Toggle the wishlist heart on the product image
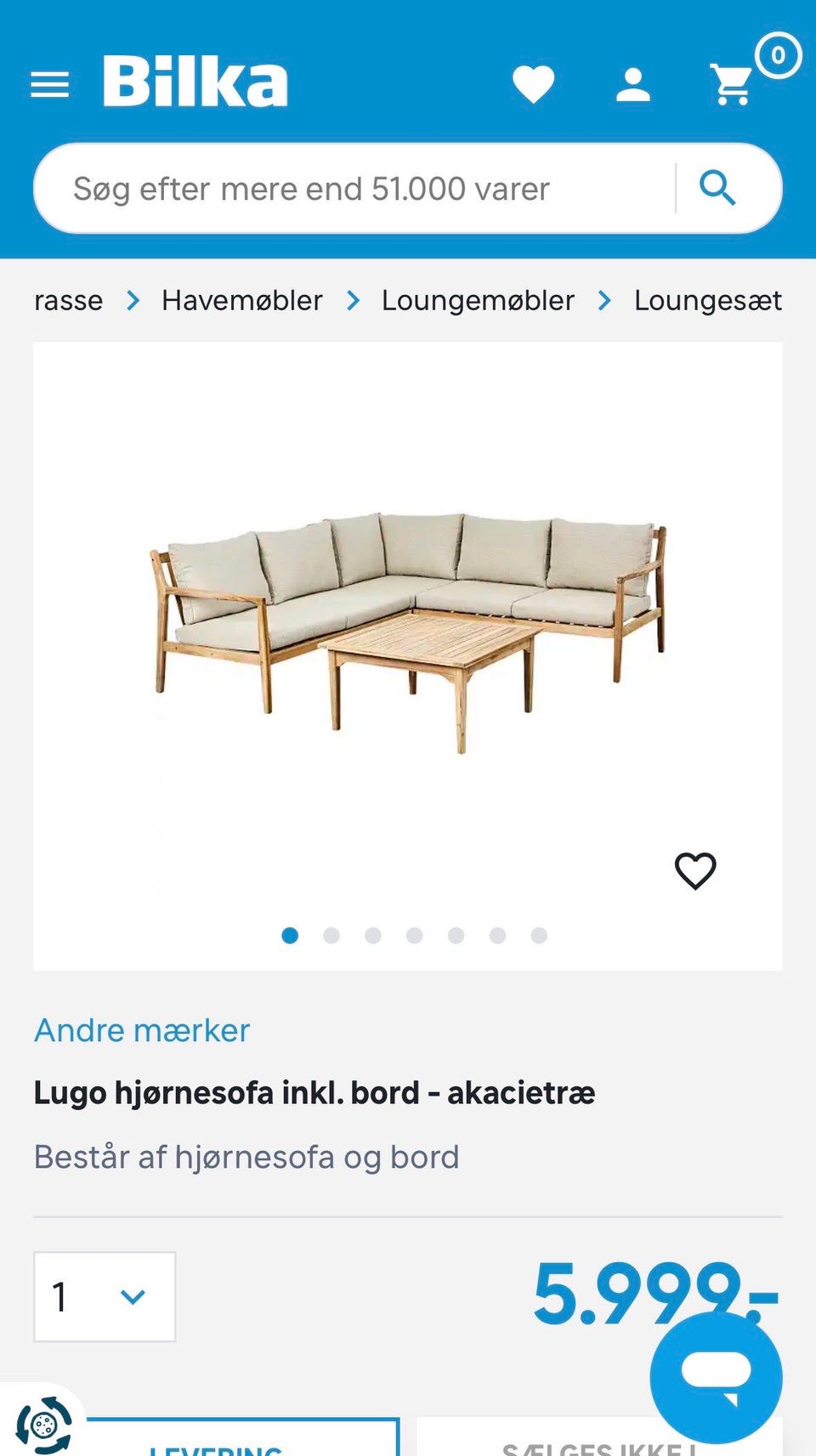This screenshot has width=816, height=1456. [x=695, y=870]
